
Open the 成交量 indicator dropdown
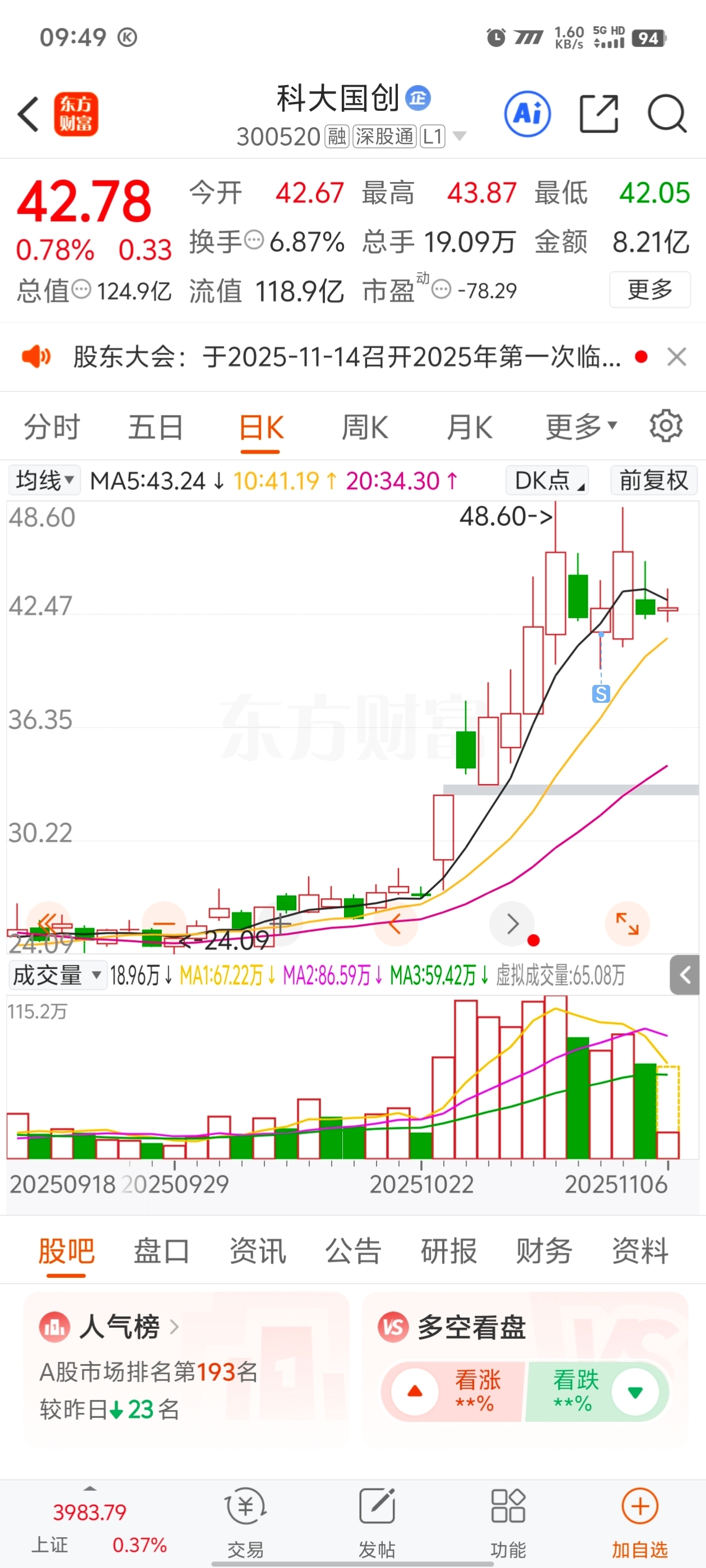click(x=57, y=976)
